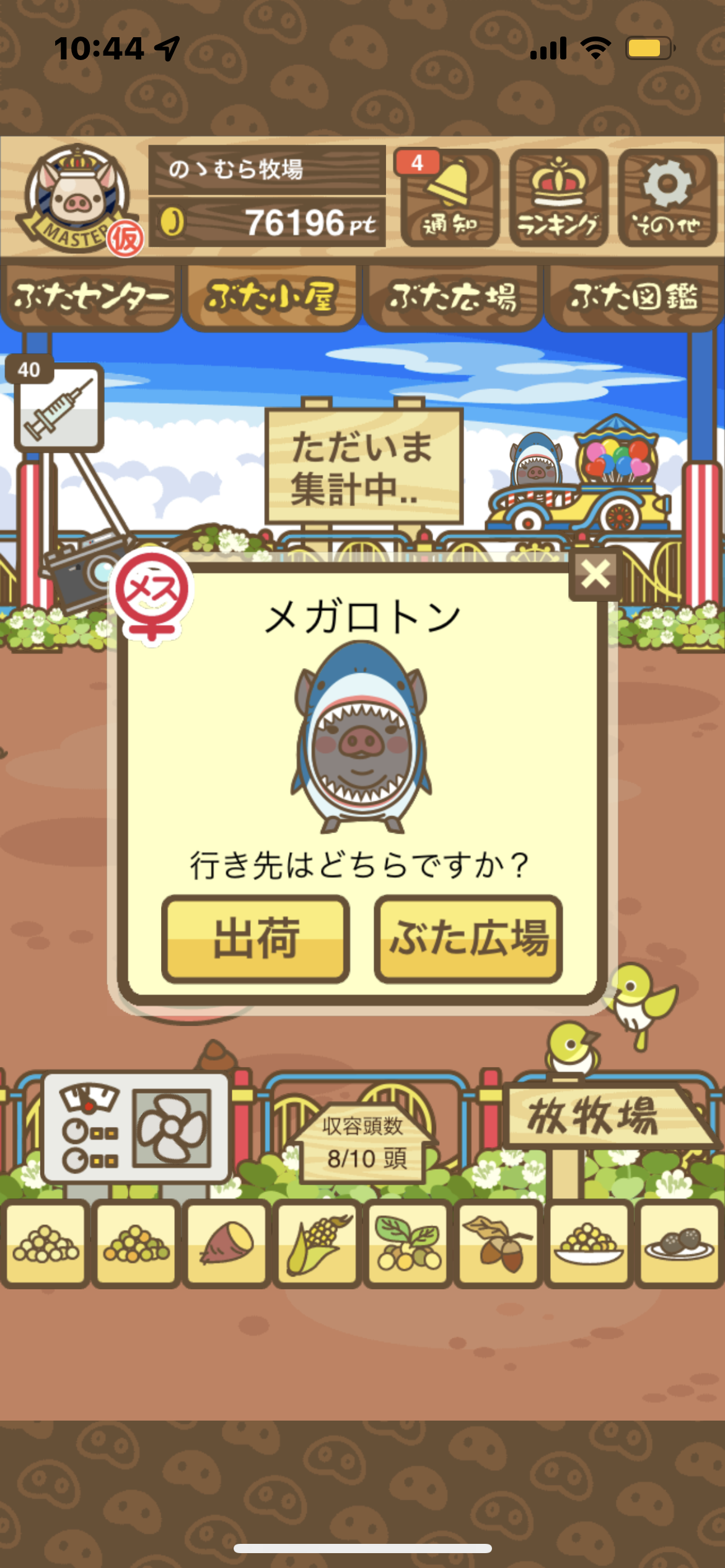
Task: Open the temperature and fan control panel
Action: pyautogui.click(x=136, y=1128)
